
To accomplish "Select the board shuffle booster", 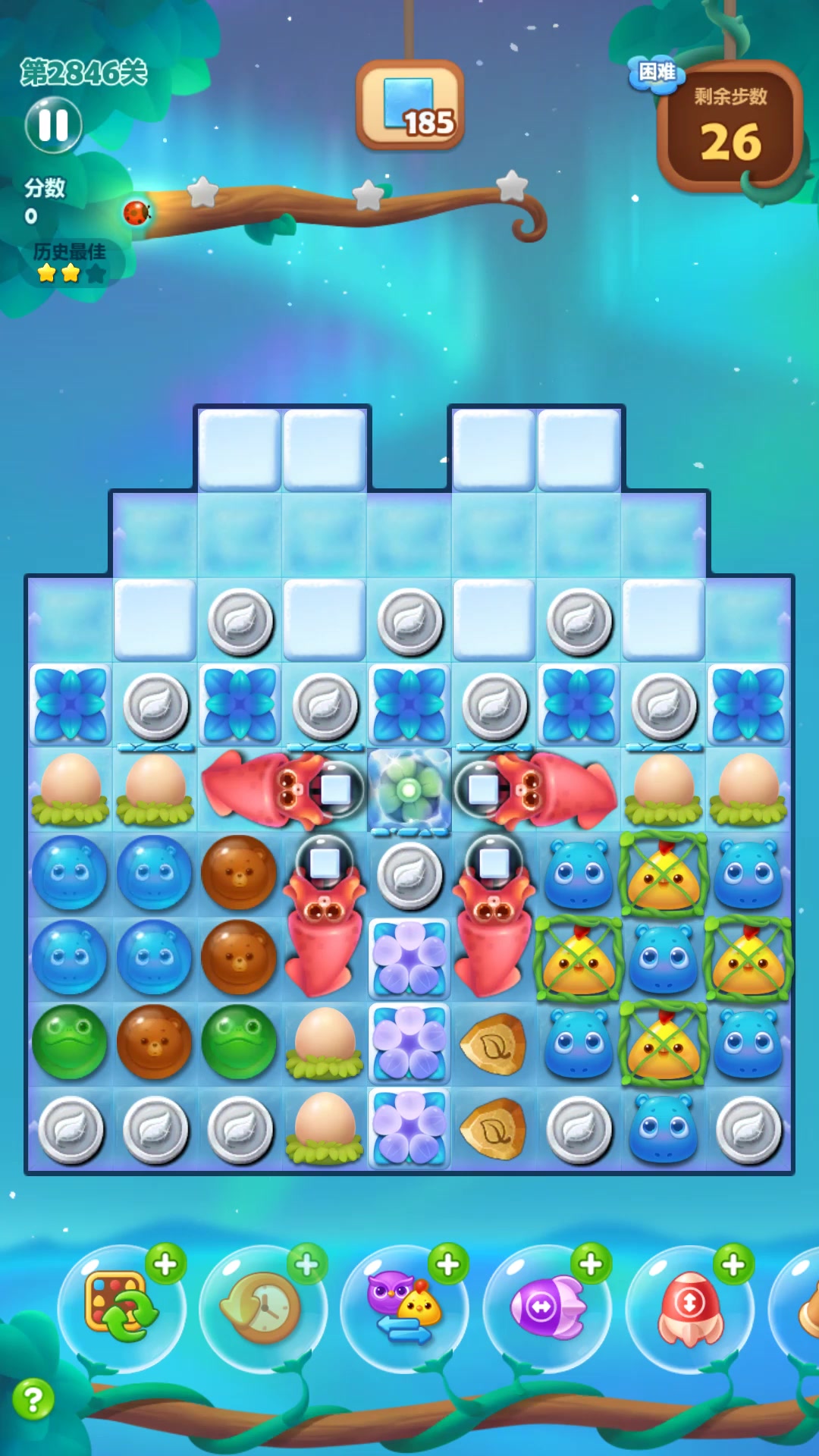I will pyautogui.click(x=121, y=1307).
